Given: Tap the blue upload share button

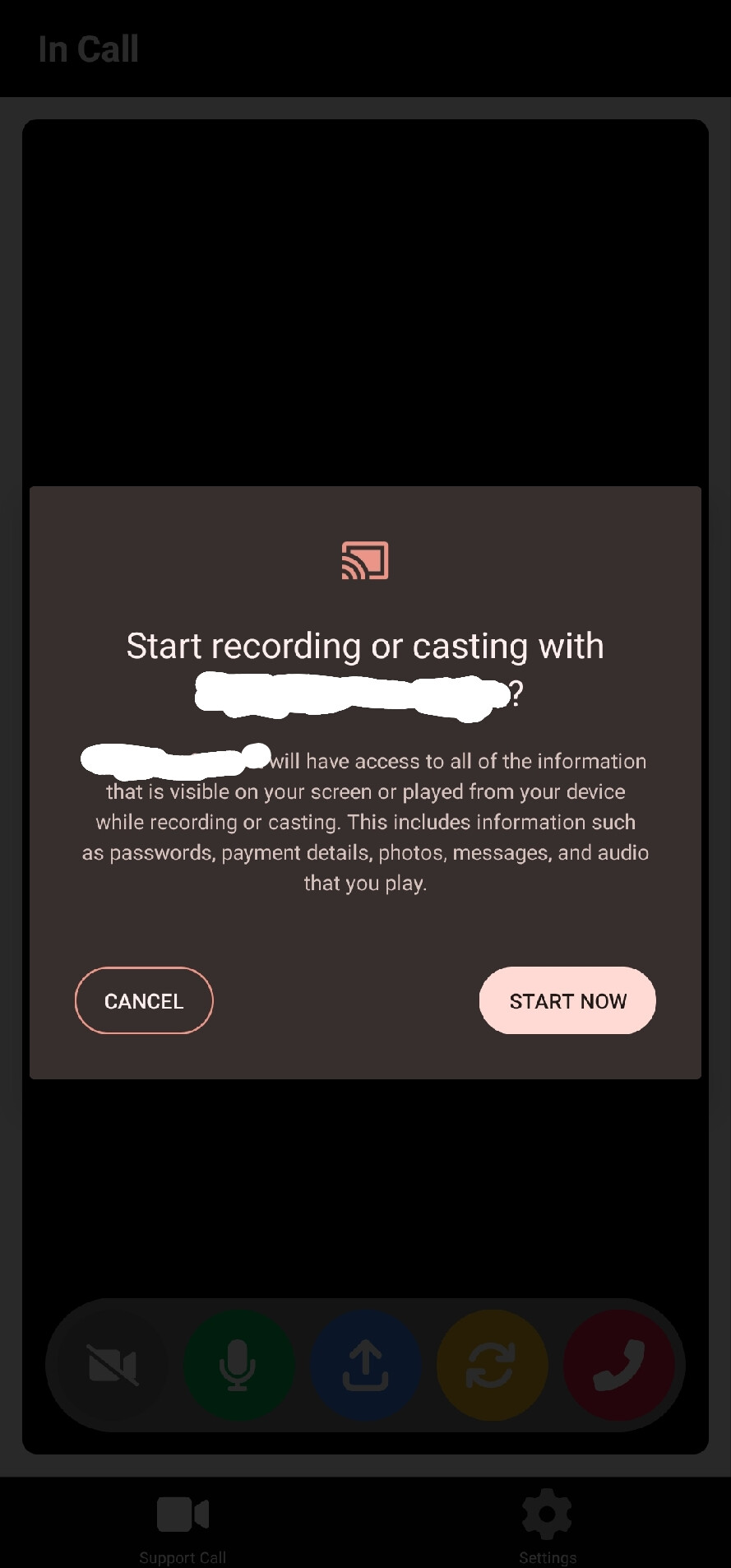Looking at the screenshot, I should [x=365, y=1366].
